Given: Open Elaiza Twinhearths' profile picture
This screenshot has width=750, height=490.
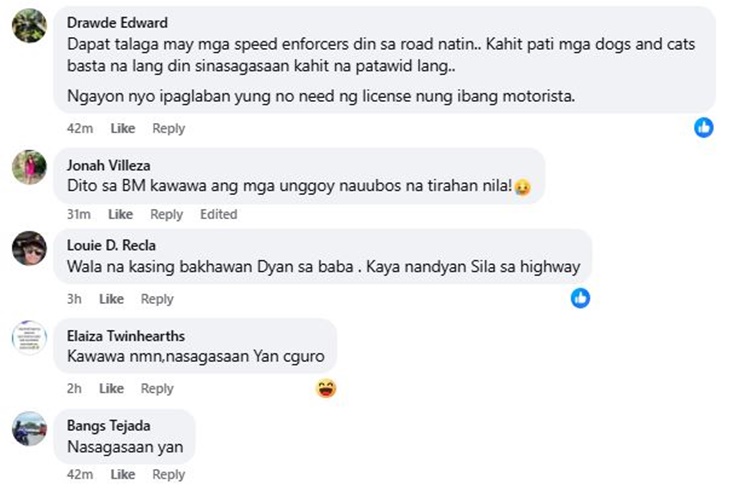Looking at the screenshot, I should tap(29, 337).
